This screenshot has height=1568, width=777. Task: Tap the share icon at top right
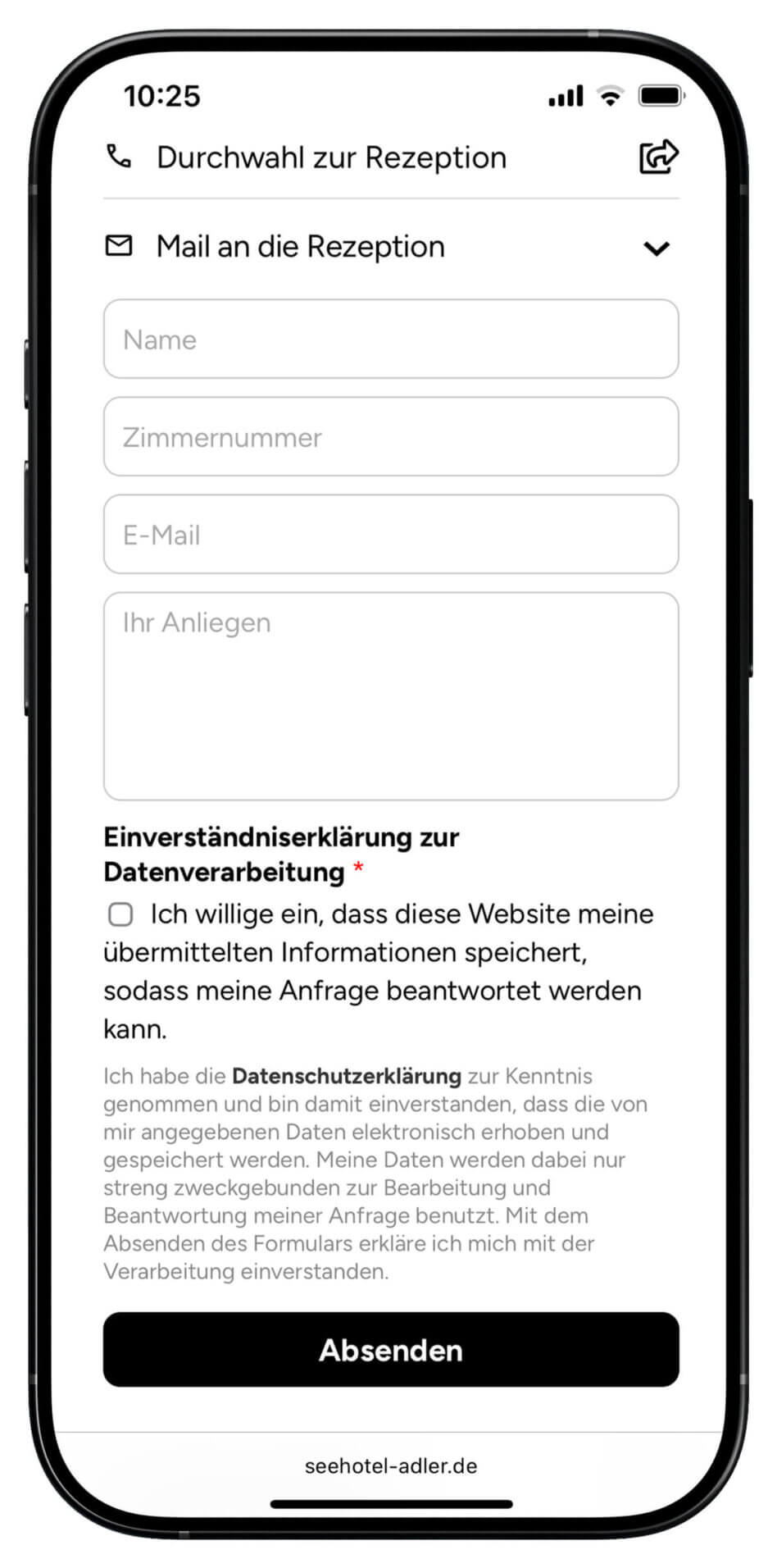click(x=659, y=157)
